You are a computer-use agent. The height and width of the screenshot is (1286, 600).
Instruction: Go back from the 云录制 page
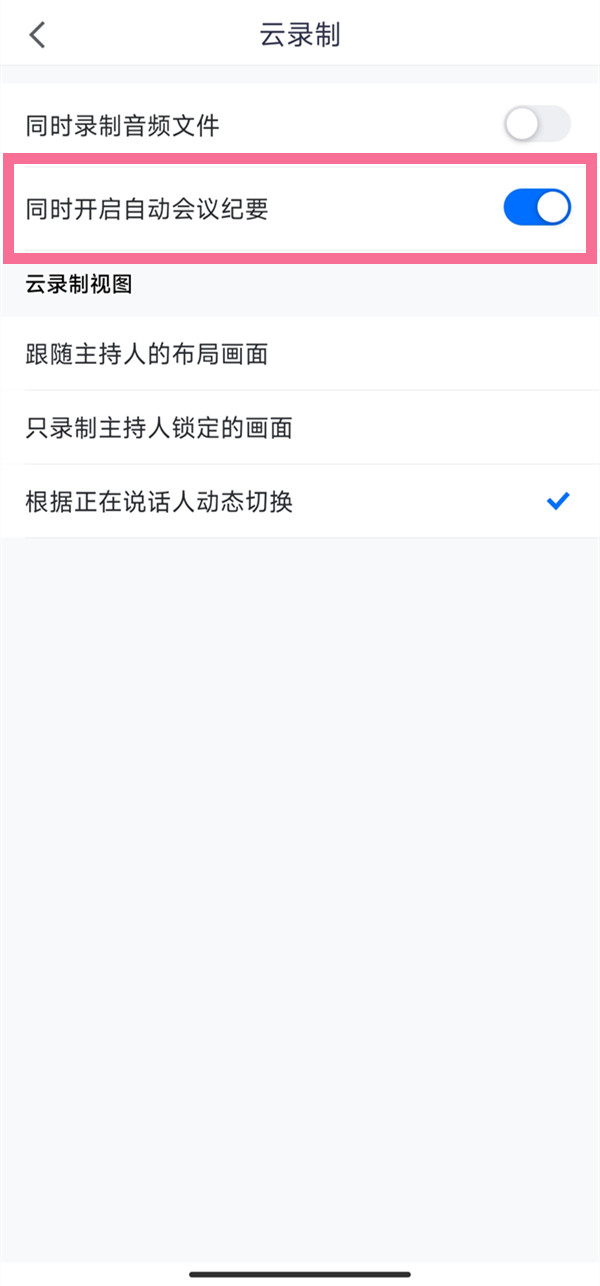[x=37, y=36]
